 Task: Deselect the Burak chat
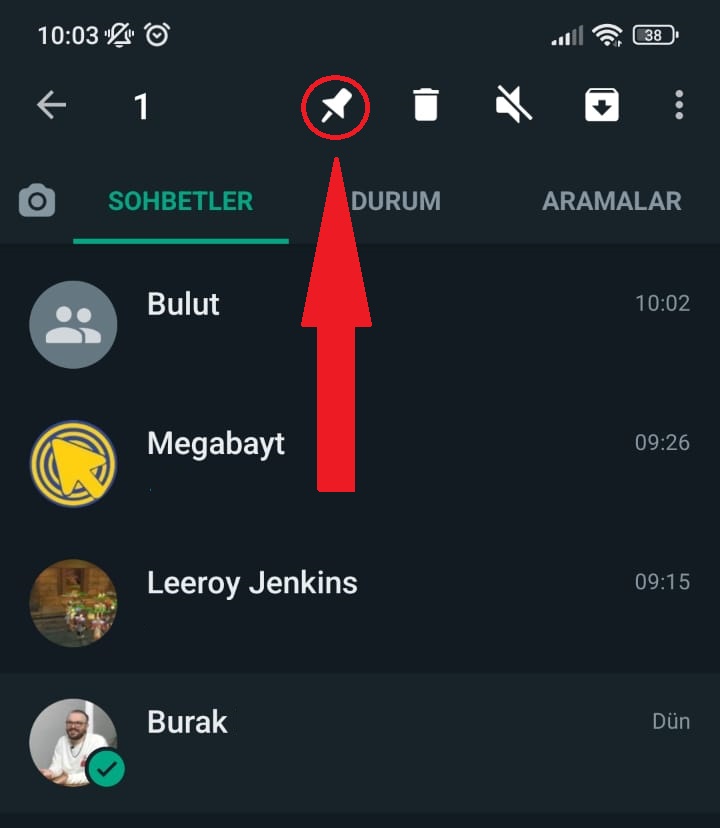tap(360, 742)
